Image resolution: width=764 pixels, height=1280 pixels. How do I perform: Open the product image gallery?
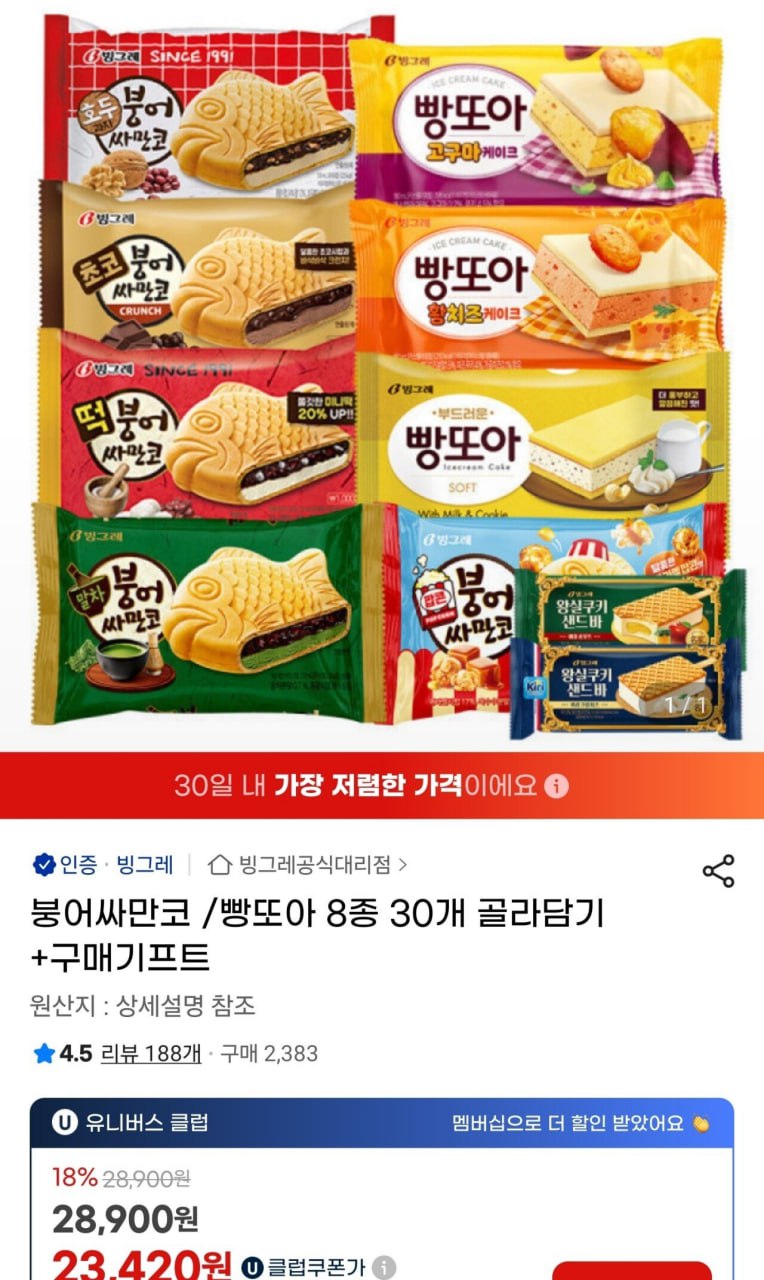[382, 375]
